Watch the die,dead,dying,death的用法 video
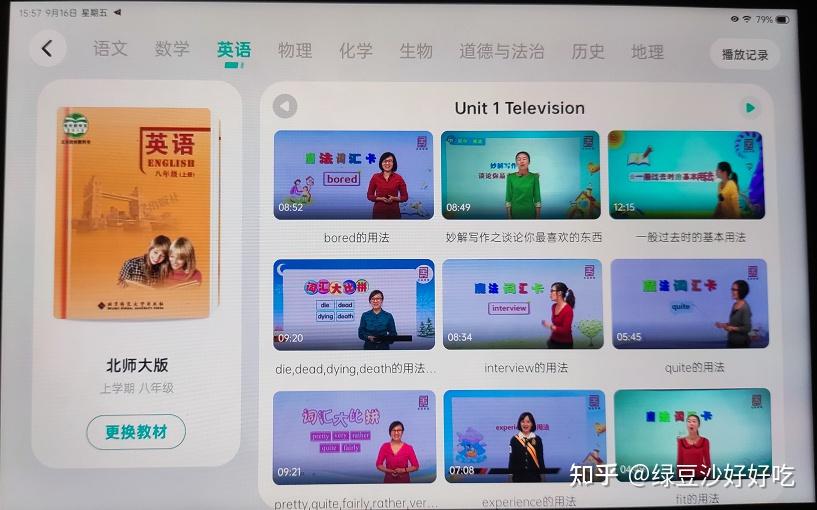 (354, 304)
